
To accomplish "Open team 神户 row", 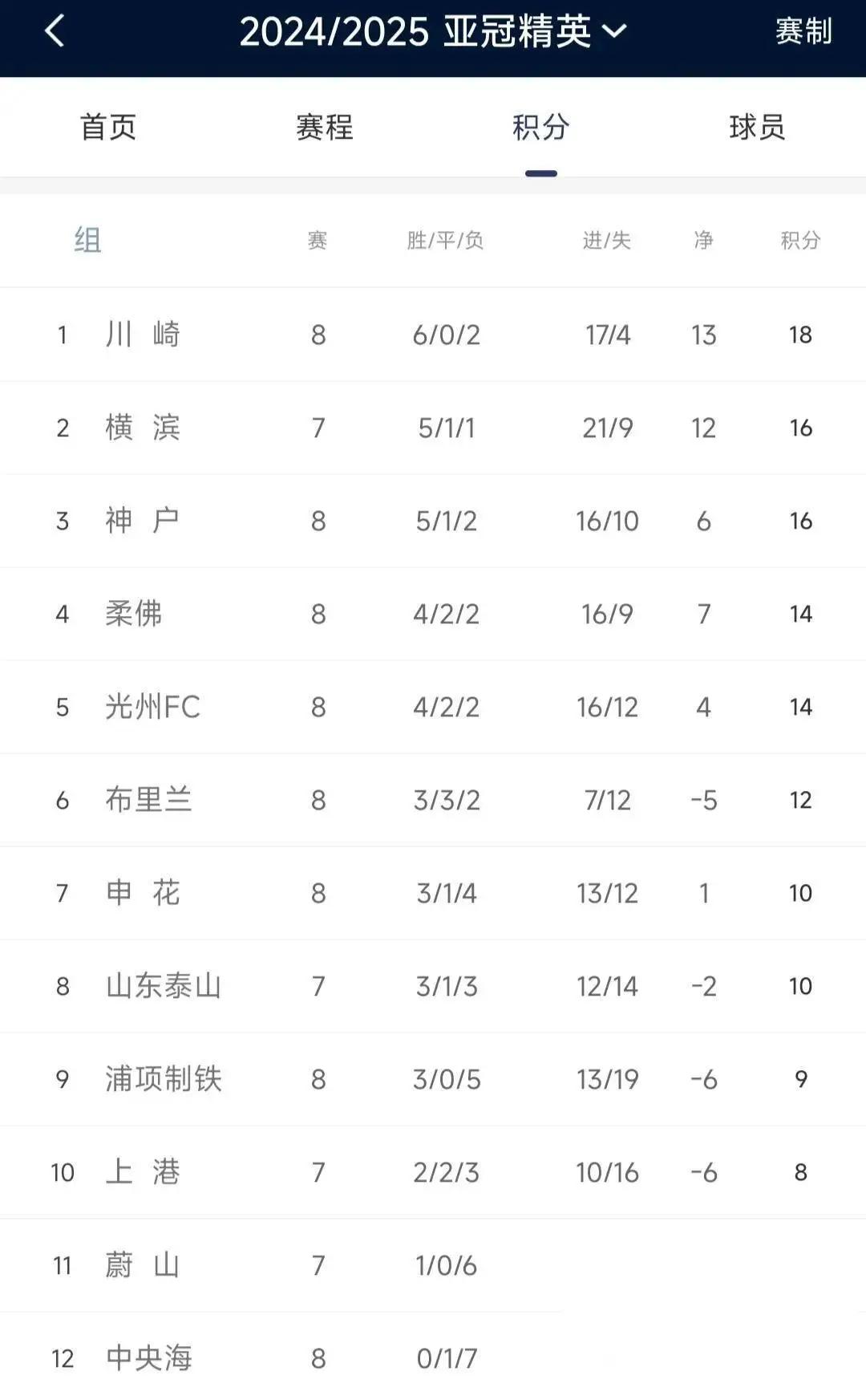I will [433, 521].
